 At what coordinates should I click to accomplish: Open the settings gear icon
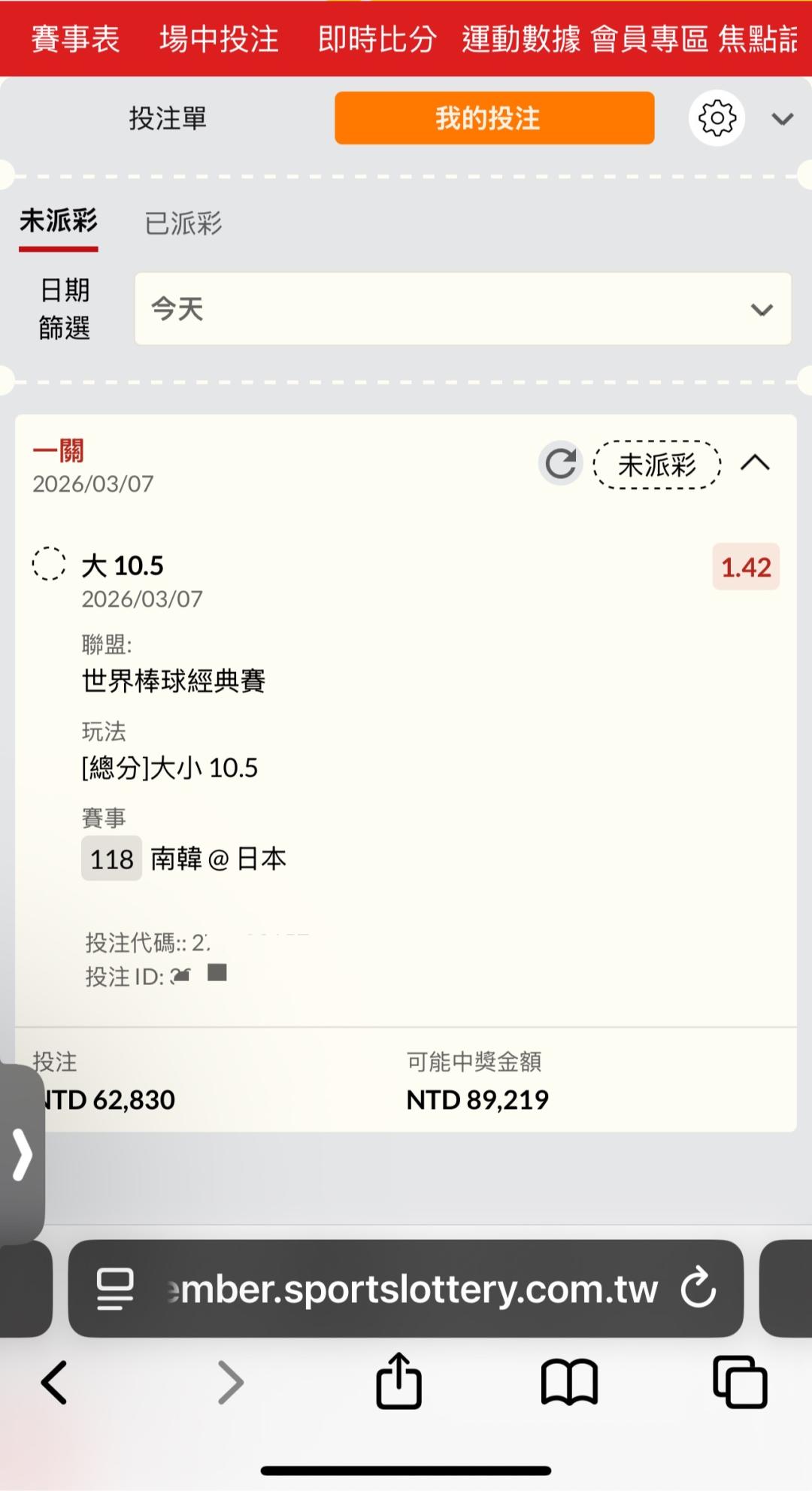[717, 118]
